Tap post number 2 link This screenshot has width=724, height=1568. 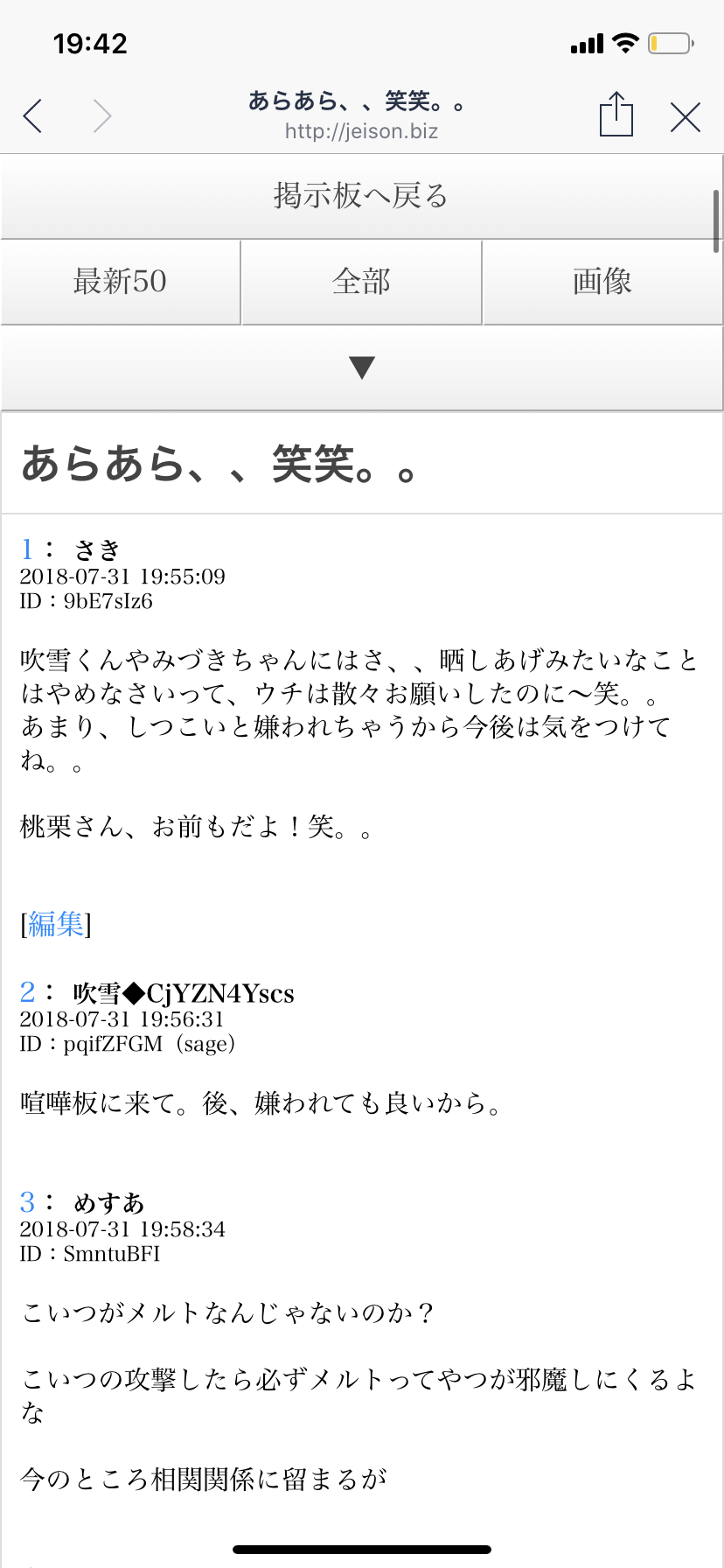coord(28,992)
